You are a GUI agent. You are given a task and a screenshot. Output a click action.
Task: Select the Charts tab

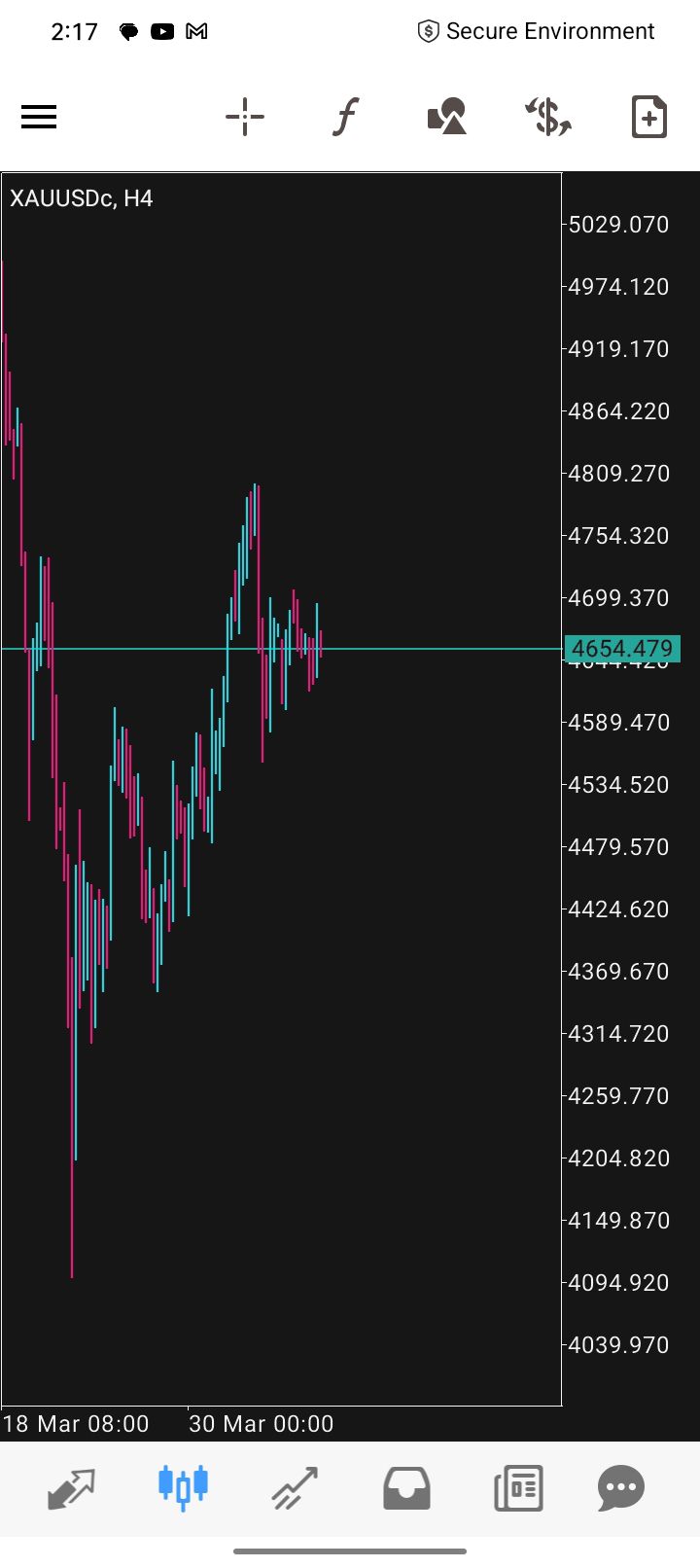(x=183, y=1488)
